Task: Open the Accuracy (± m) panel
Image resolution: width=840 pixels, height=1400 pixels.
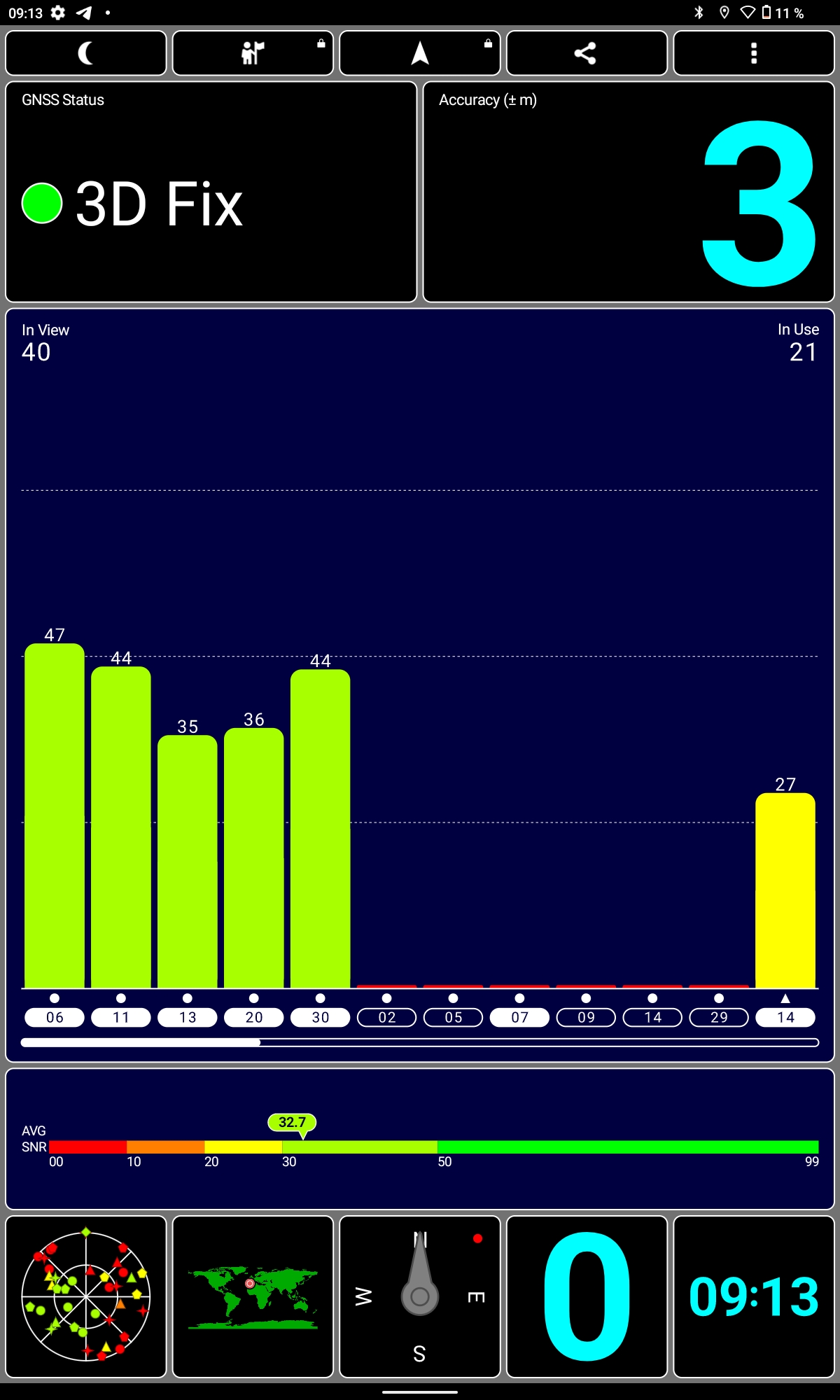Action: 629,192
